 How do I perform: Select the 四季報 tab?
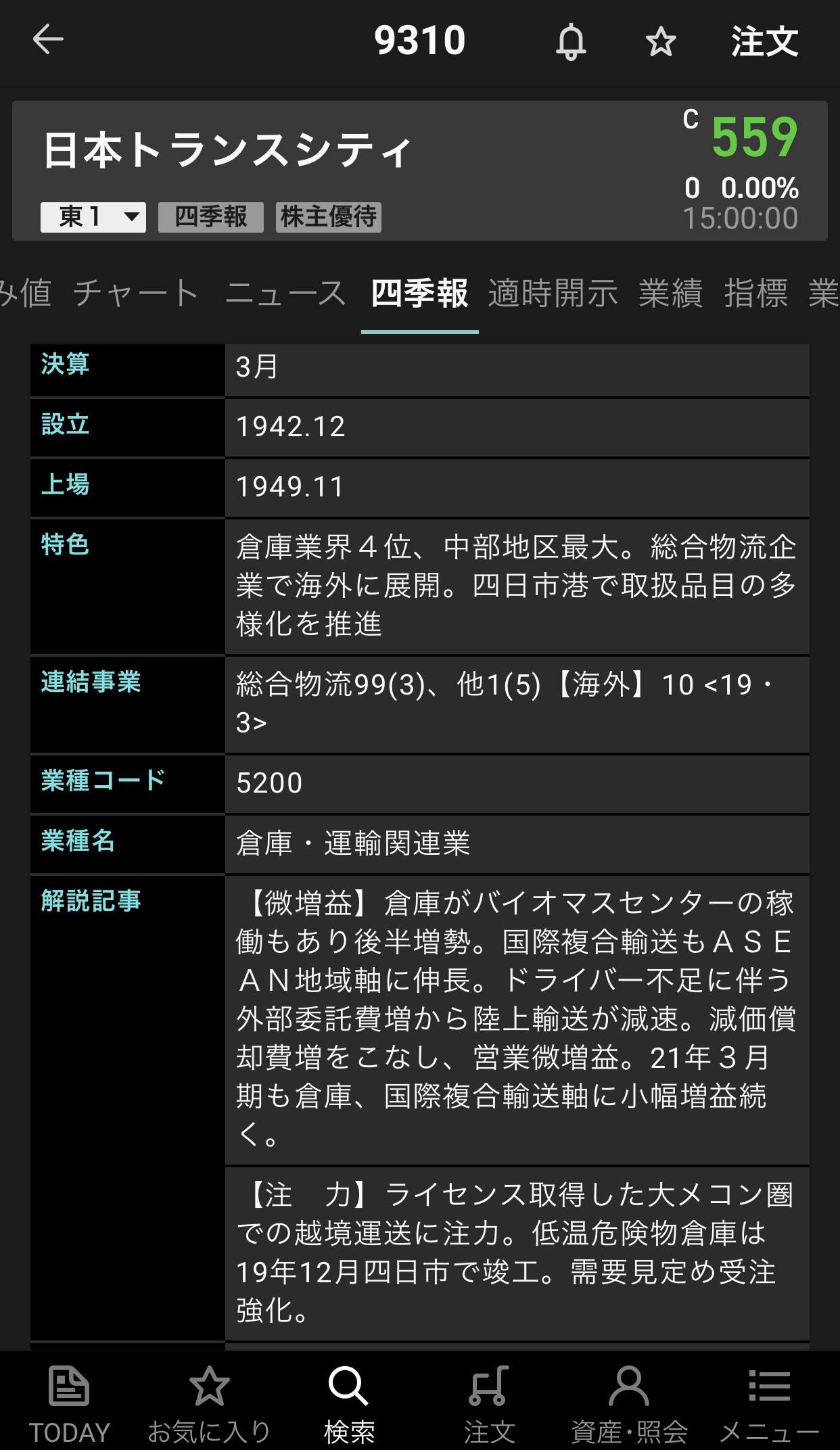tap(419, 293)
